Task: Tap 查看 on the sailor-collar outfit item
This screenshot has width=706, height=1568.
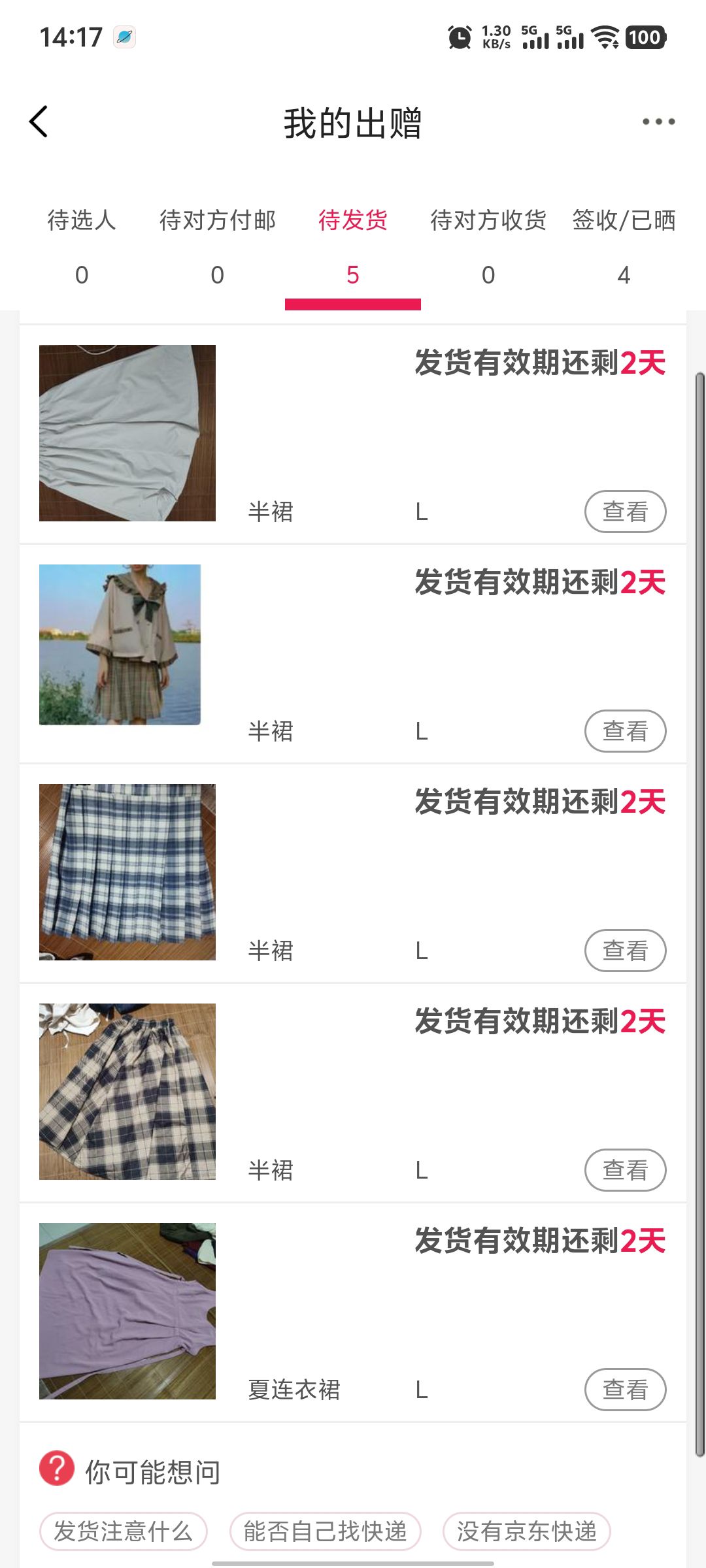Action: tap(626, 731)
